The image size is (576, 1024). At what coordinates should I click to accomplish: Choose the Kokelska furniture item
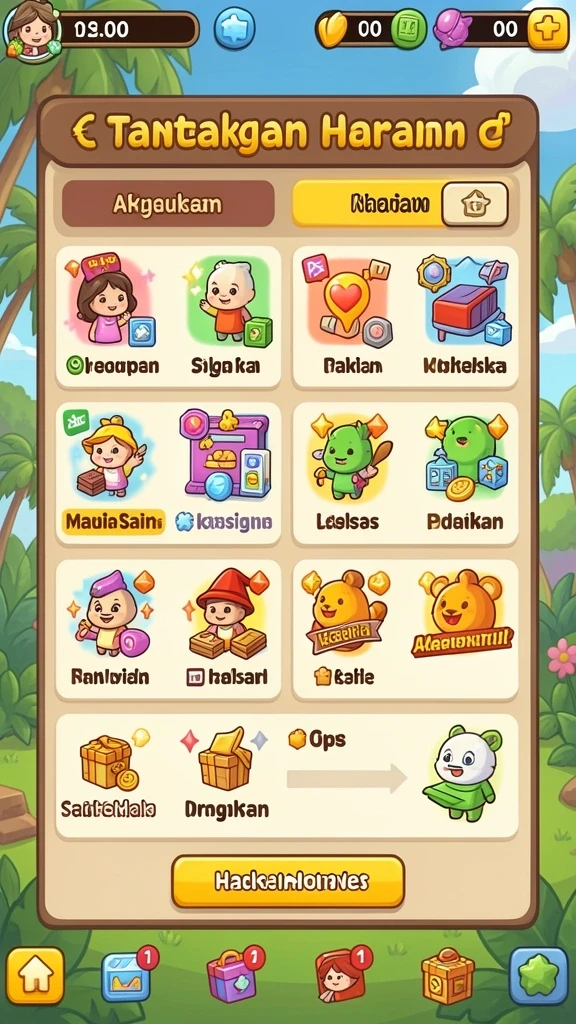pos(464,317)
